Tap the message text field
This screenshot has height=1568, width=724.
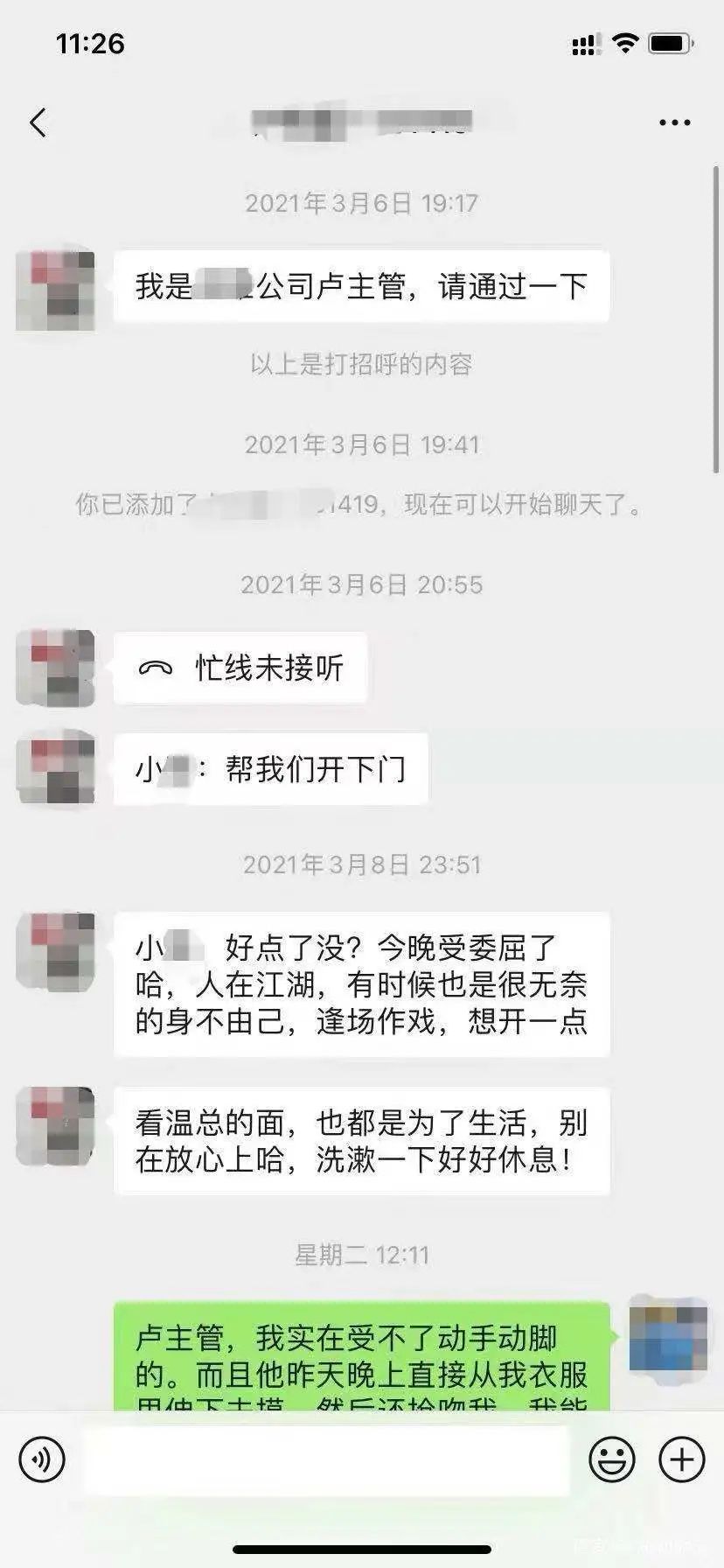[325, 1459]
